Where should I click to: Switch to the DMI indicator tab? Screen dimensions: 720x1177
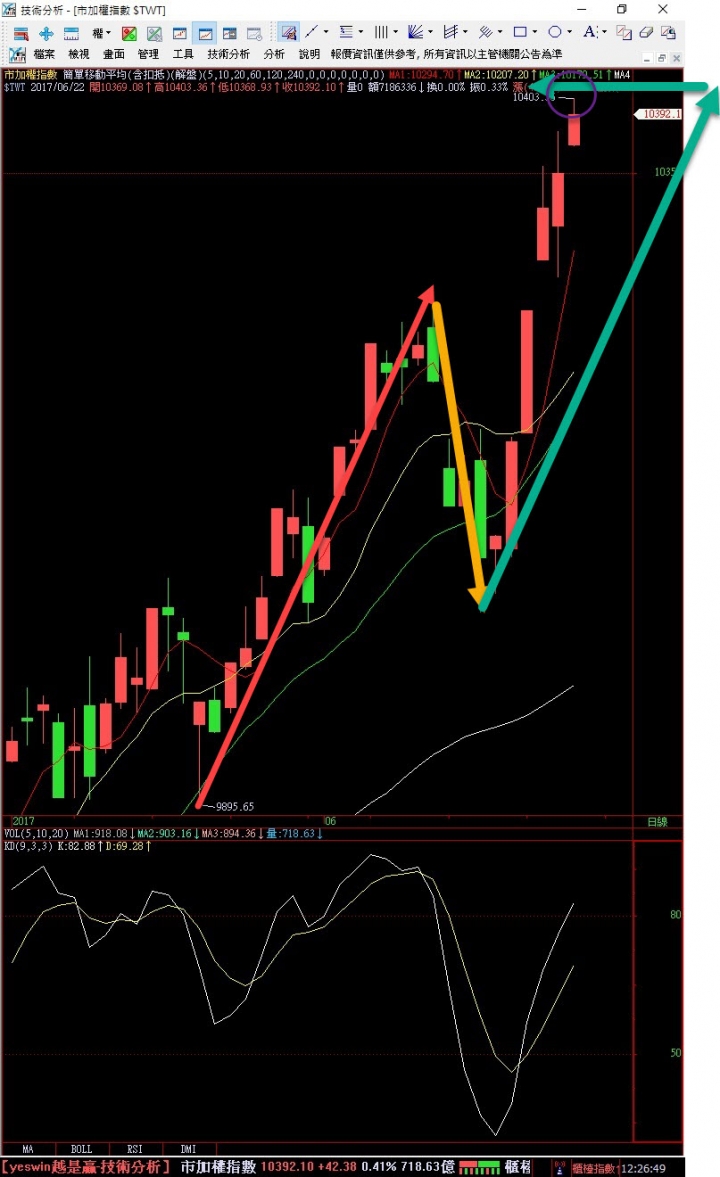(x=188, y=1148)
